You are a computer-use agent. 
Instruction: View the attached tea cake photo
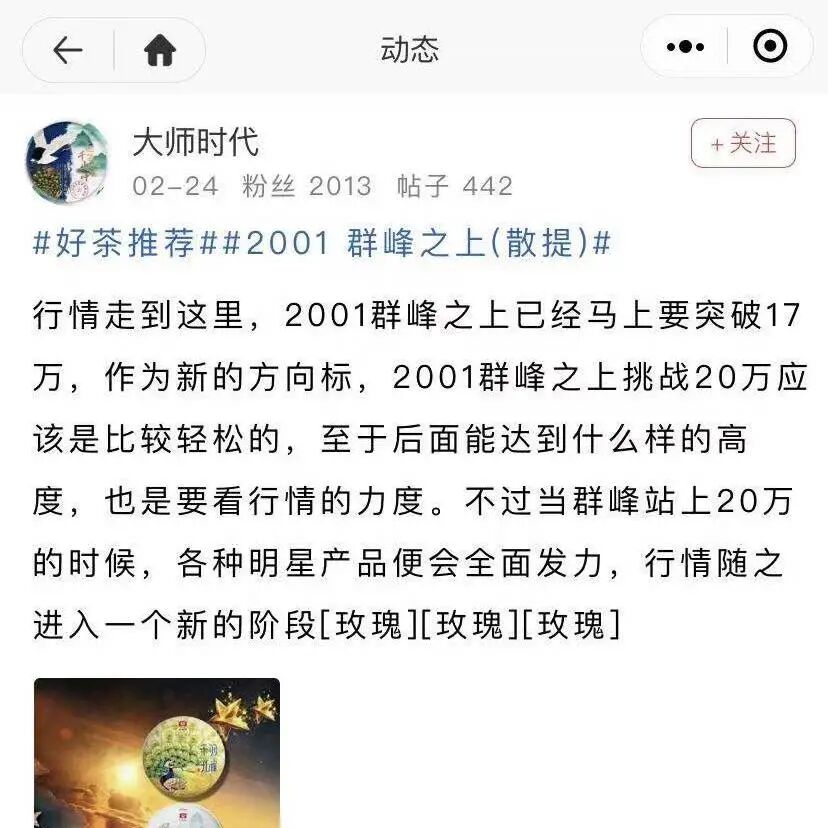pos(157,753)
